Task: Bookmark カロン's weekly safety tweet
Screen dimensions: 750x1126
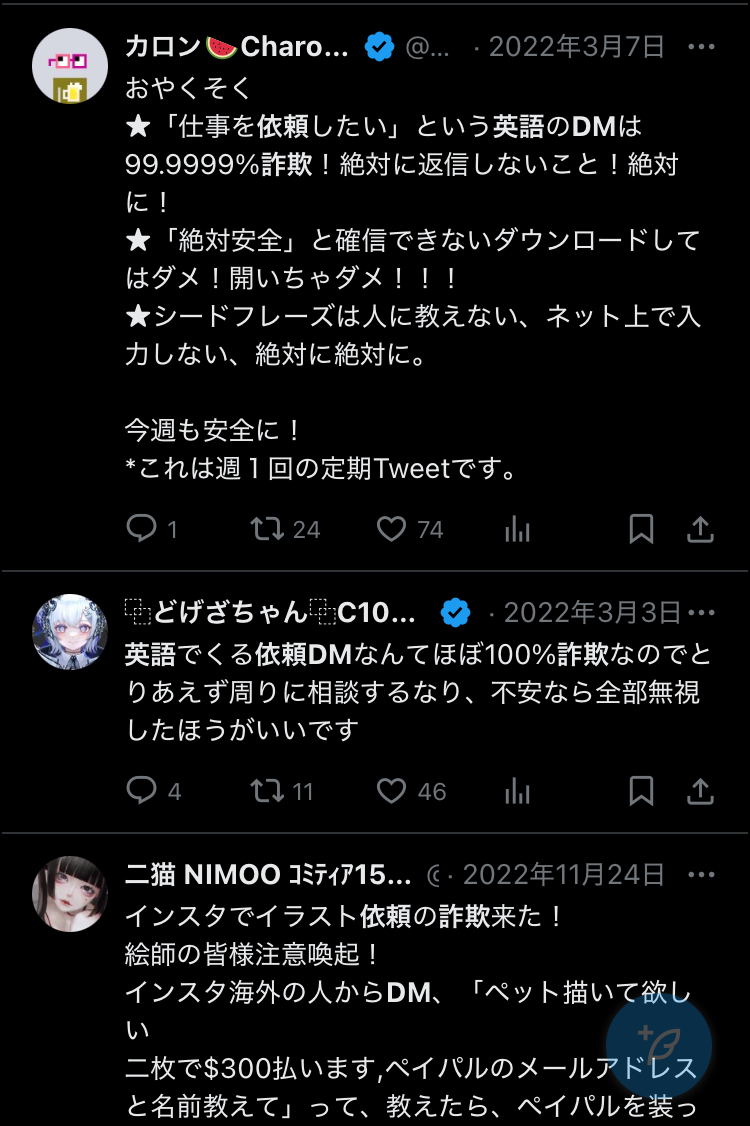Action: pyautogui.click(x=641, y=529)
